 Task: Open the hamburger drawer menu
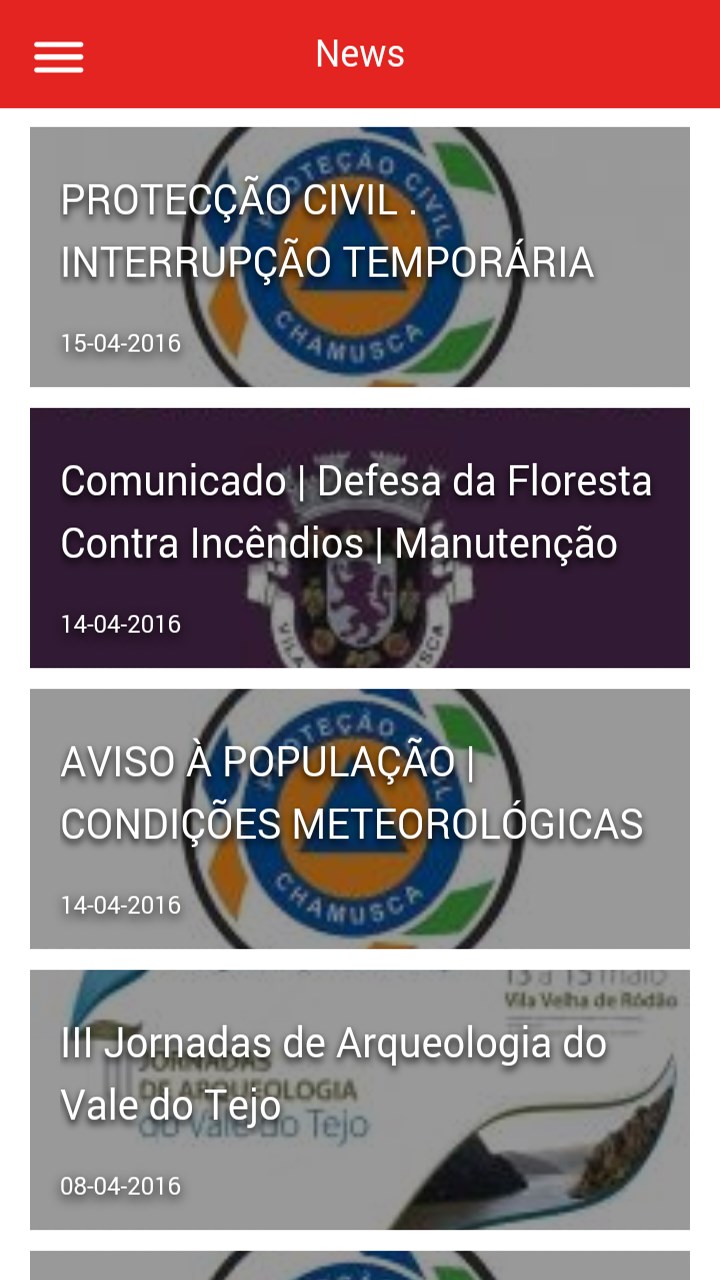tap(59, 56)
